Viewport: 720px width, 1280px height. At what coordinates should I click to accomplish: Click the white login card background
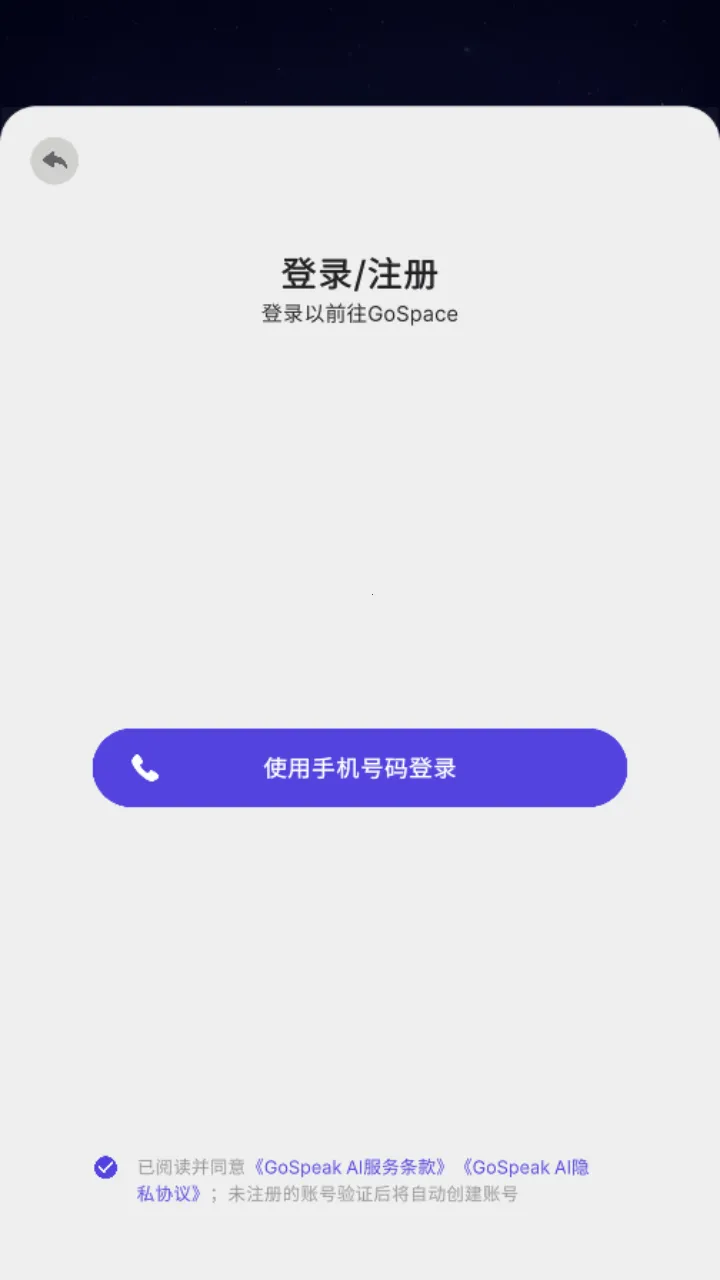[360, 550]
